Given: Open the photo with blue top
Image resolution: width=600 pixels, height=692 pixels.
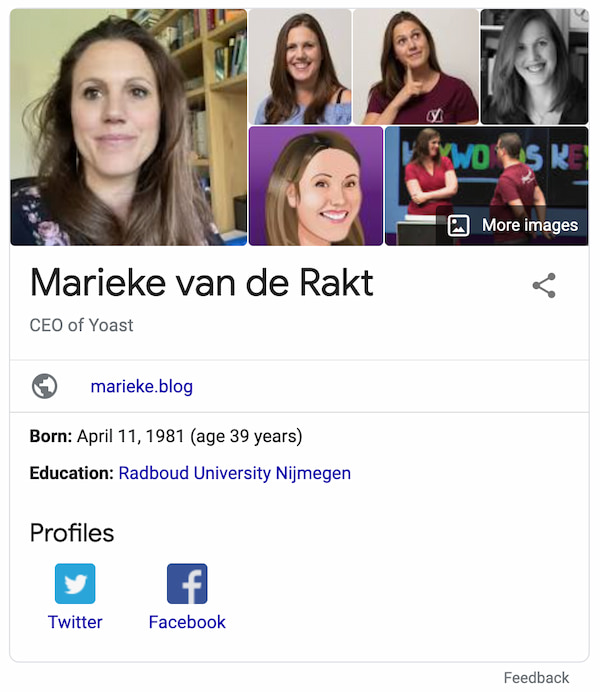Looking at the screenshot, I should coord(299,66).
